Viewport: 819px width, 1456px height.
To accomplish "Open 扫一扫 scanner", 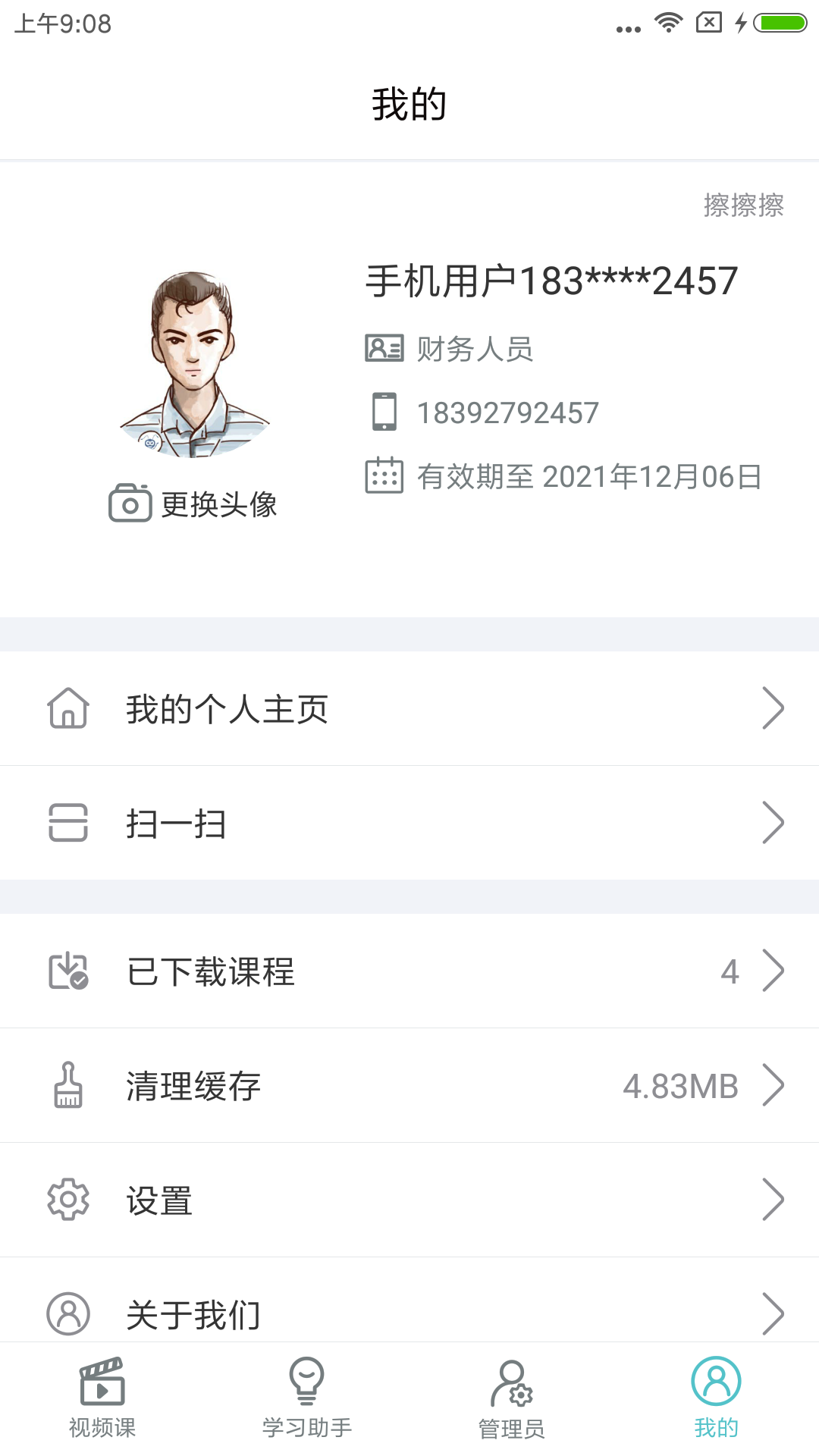I will click(409, 824).
